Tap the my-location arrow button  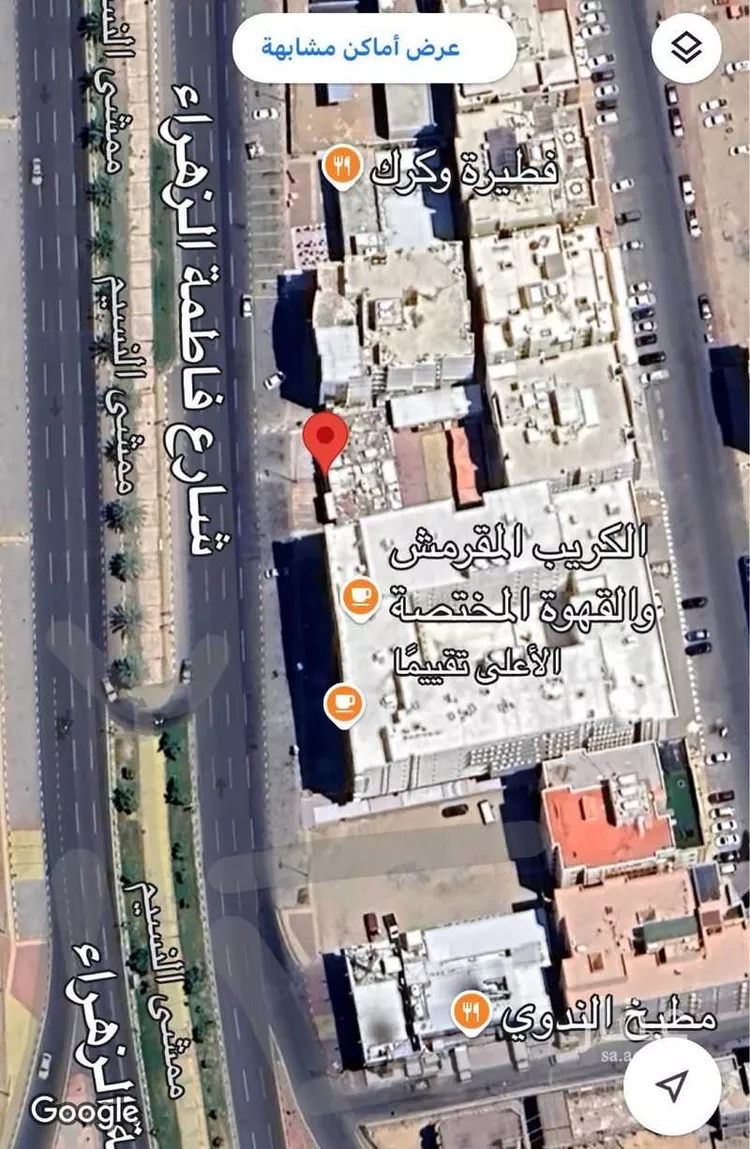point(673,1086)
